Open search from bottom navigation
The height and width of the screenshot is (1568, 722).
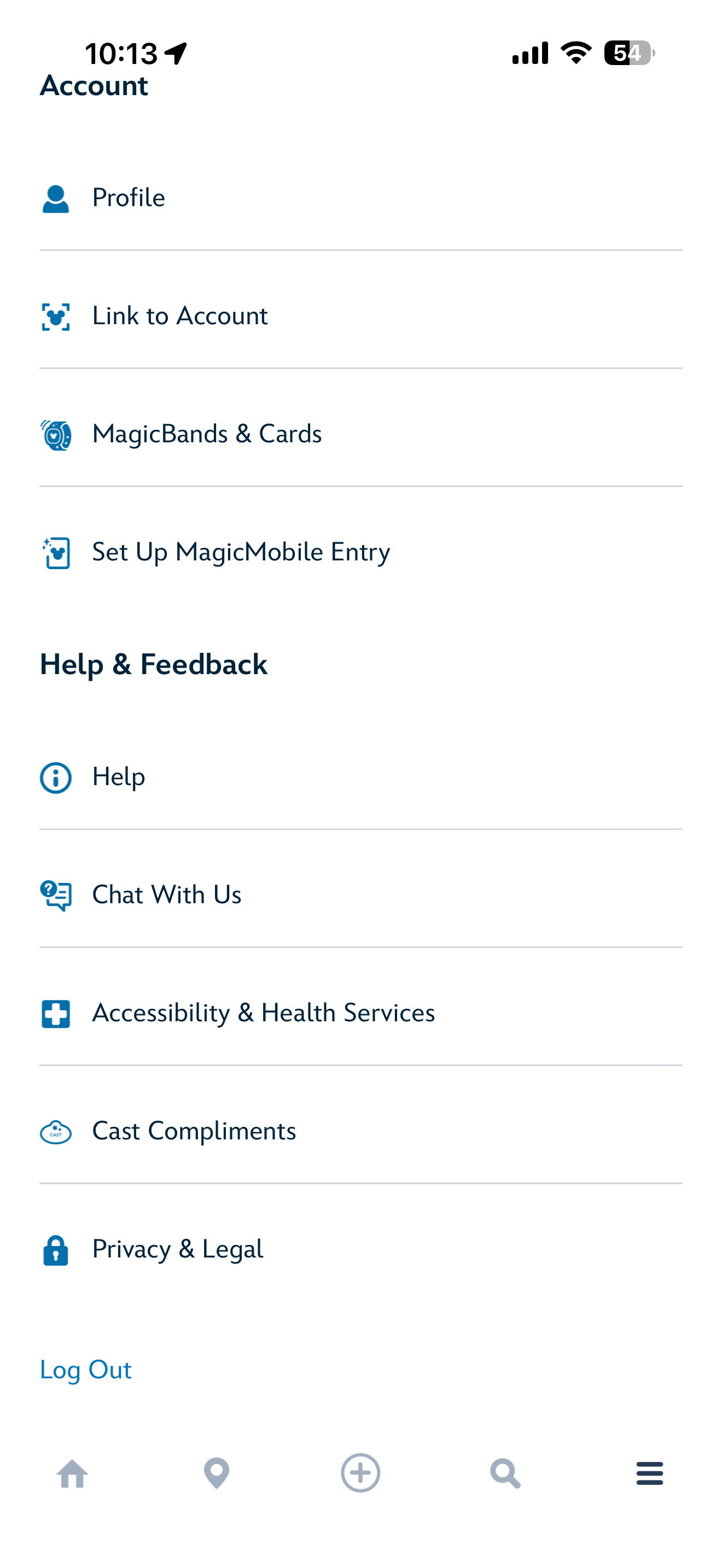point(505,1473)
